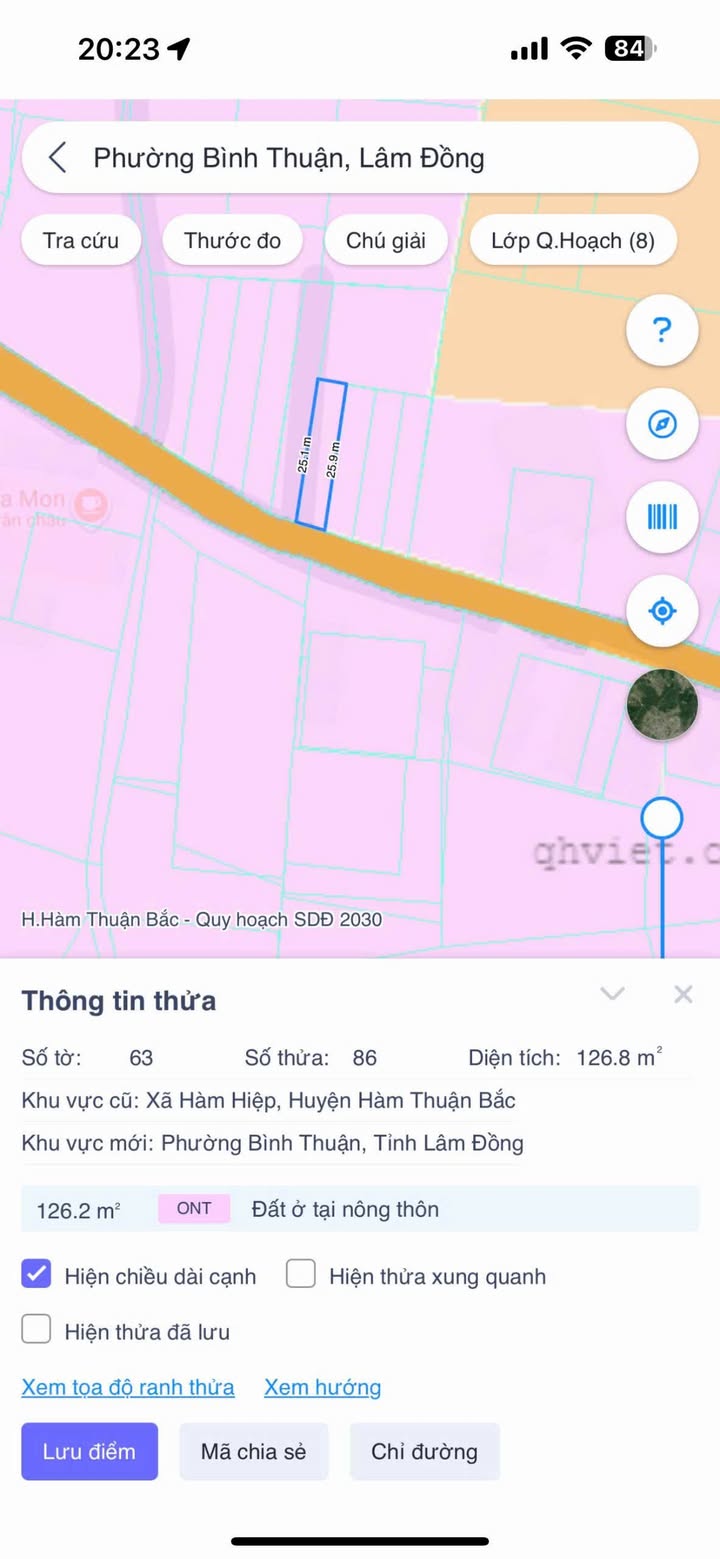Image resolution: width=720 pixels, height=1559 pixels.
Task: Uncheck Hiện chiều dài cạnh
Action: click(x=37, y=1274)
